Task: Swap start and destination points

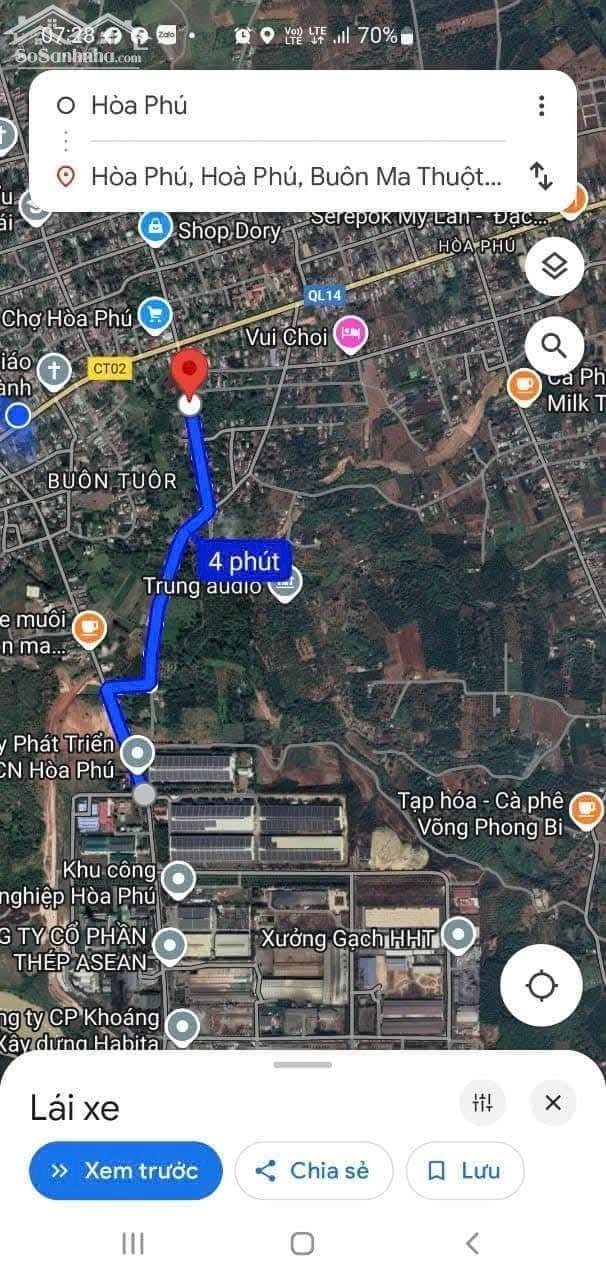Action: [x=541, y=177]
